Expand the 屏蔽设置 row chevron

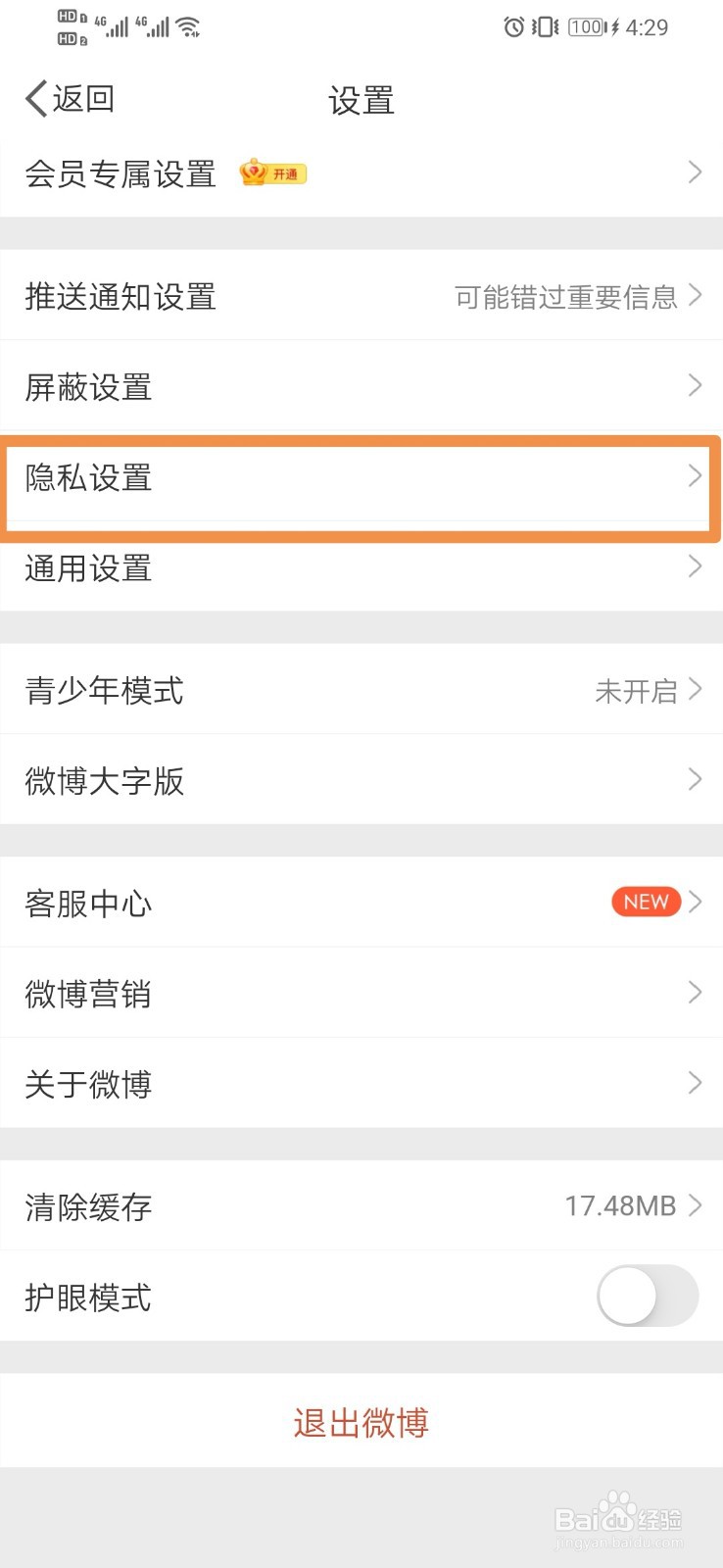[x=695, y=387]
